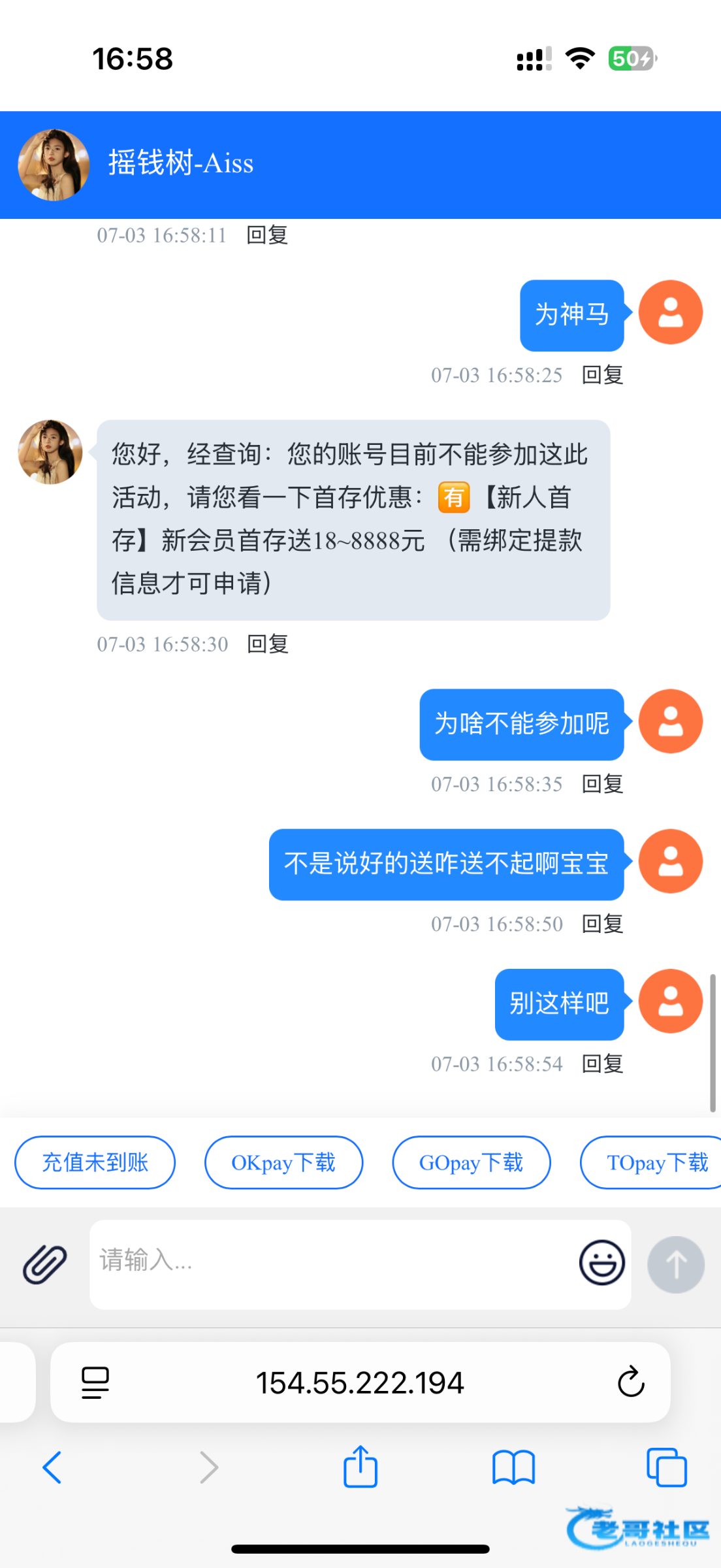Open the emoji picker in the message box

coord(601,1262)
